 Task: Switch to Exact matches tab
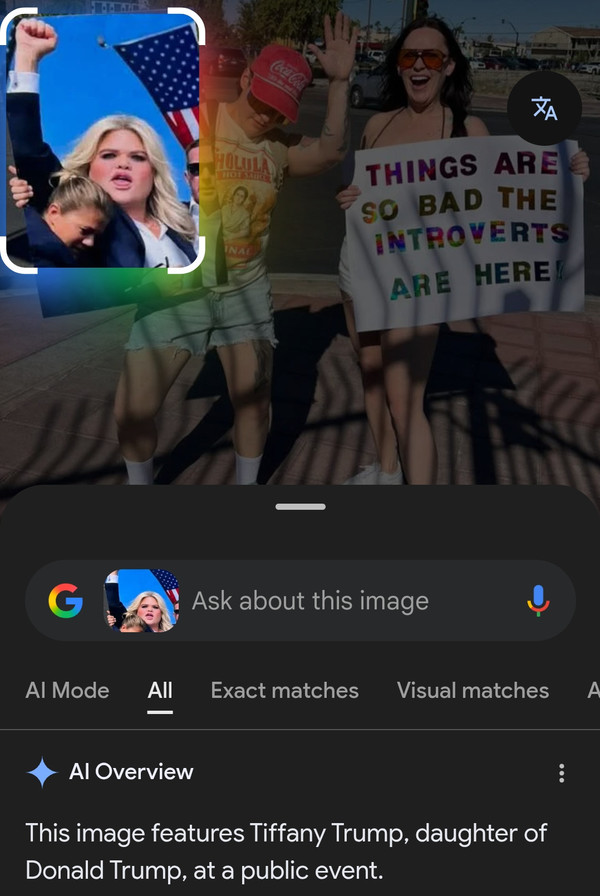284,690
